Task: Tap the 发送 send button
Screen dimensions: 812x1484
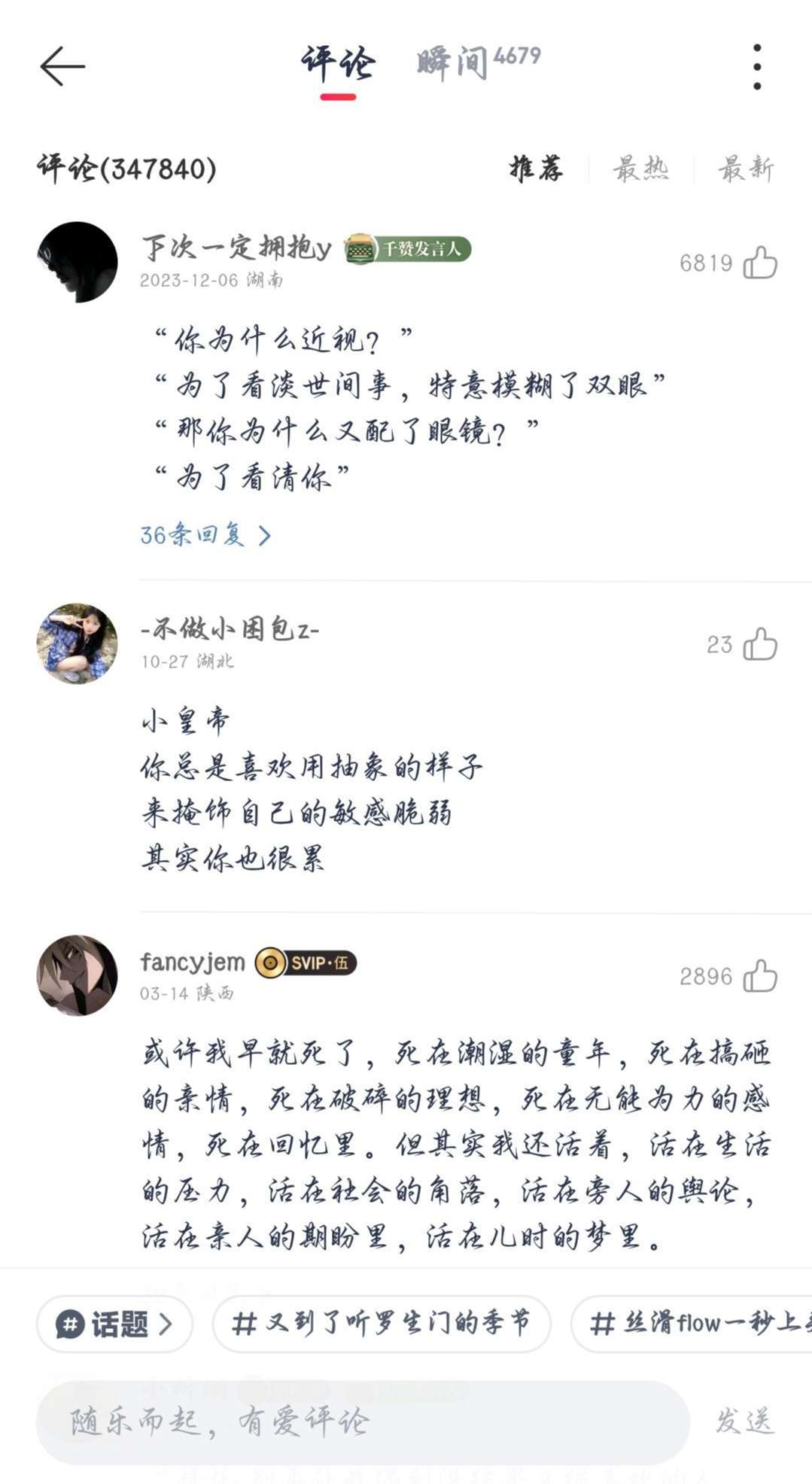Action: pos(744,1422)
